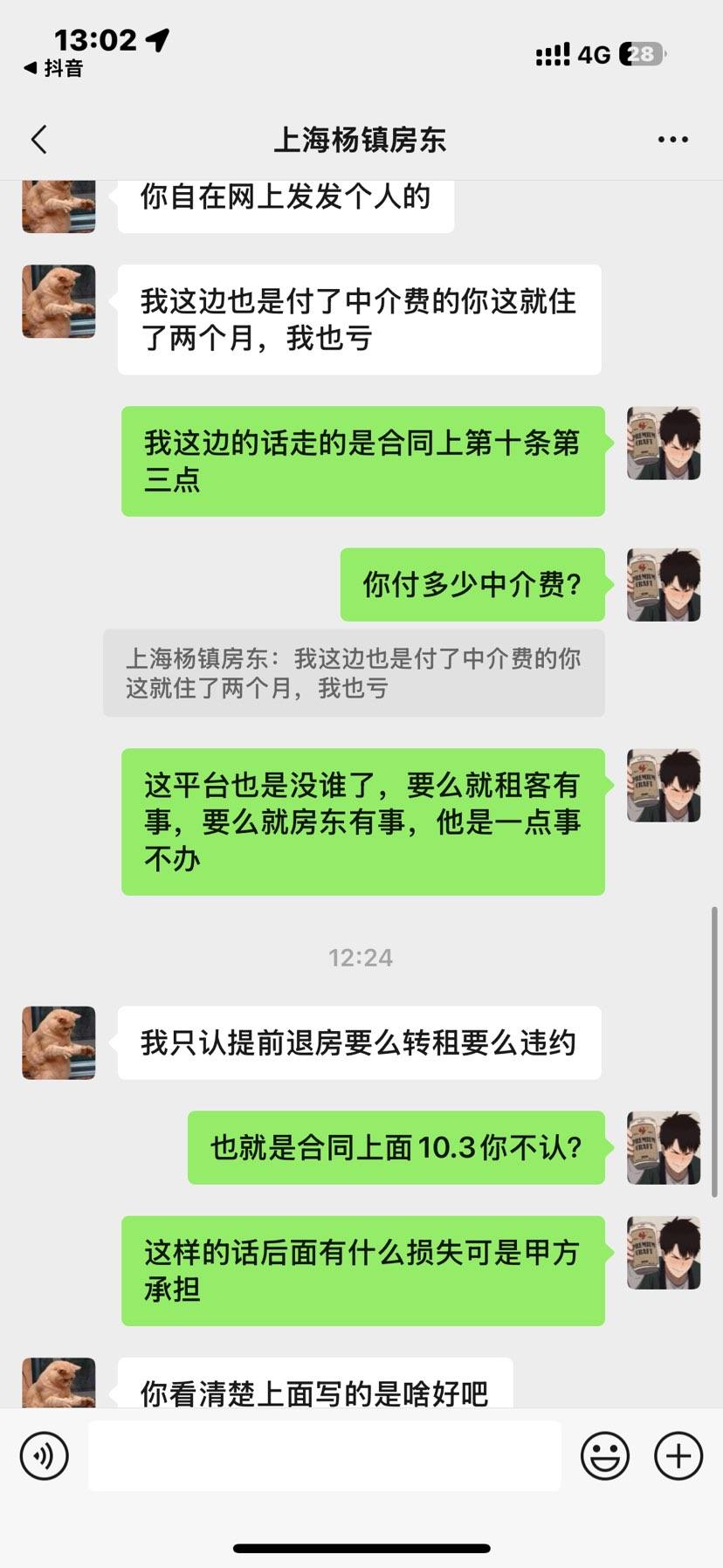Open the three-dot chat options menu
This screenshot has width=723, height=1568.
coord(672,140)
